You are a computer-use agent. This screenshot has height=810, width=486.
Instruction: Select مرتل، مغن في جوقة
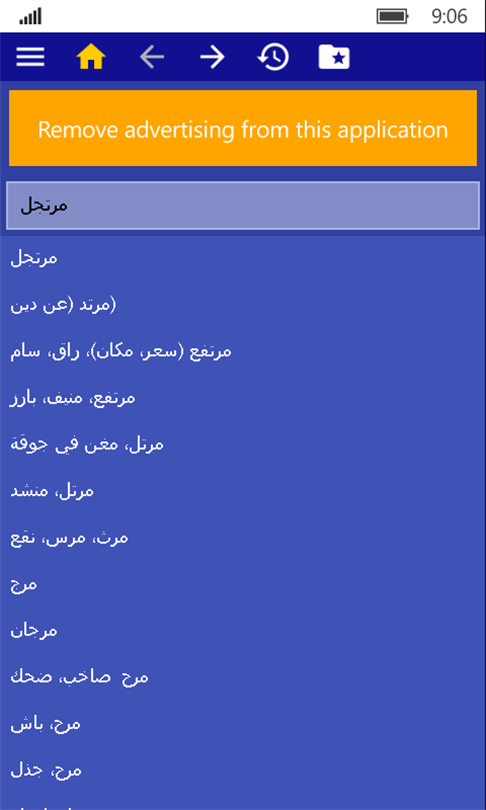coord(243,444)
